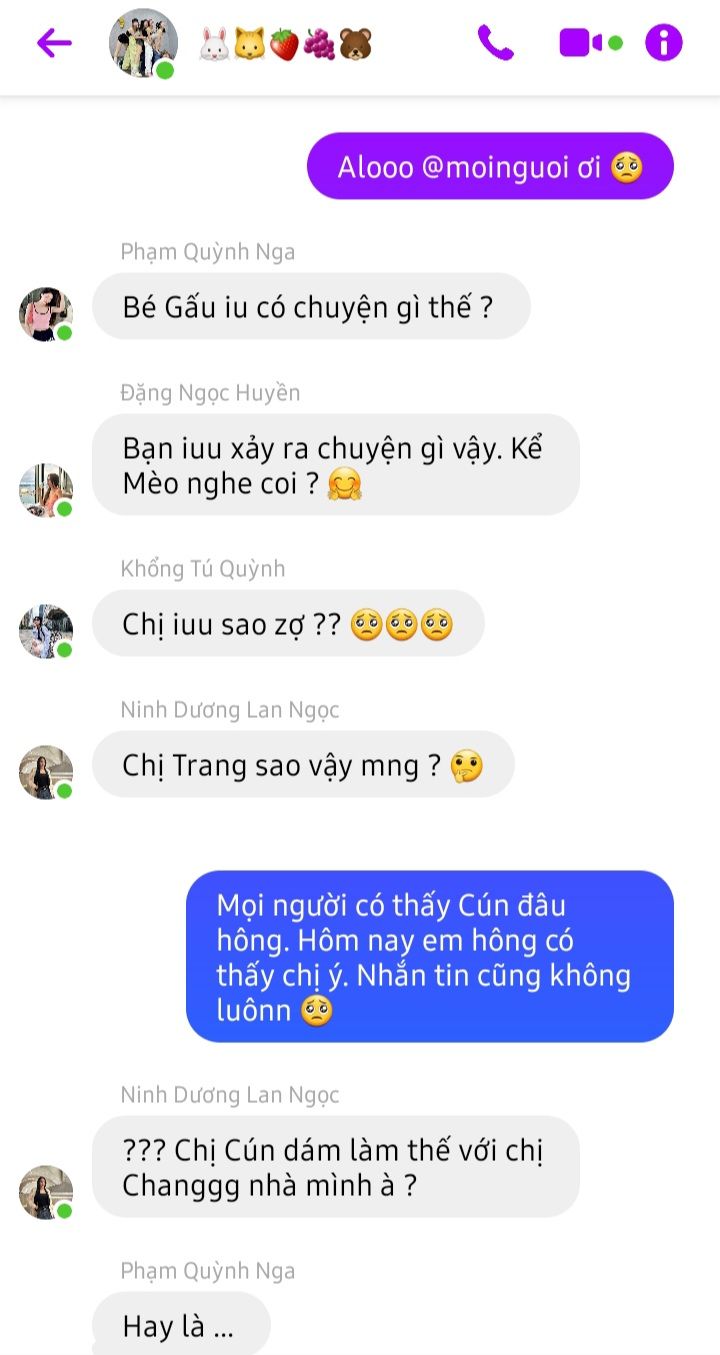Screen dimensions: 720x1355
Task: Open Khổng Tú Quỳnh's profile avatar
Action: 46,631
